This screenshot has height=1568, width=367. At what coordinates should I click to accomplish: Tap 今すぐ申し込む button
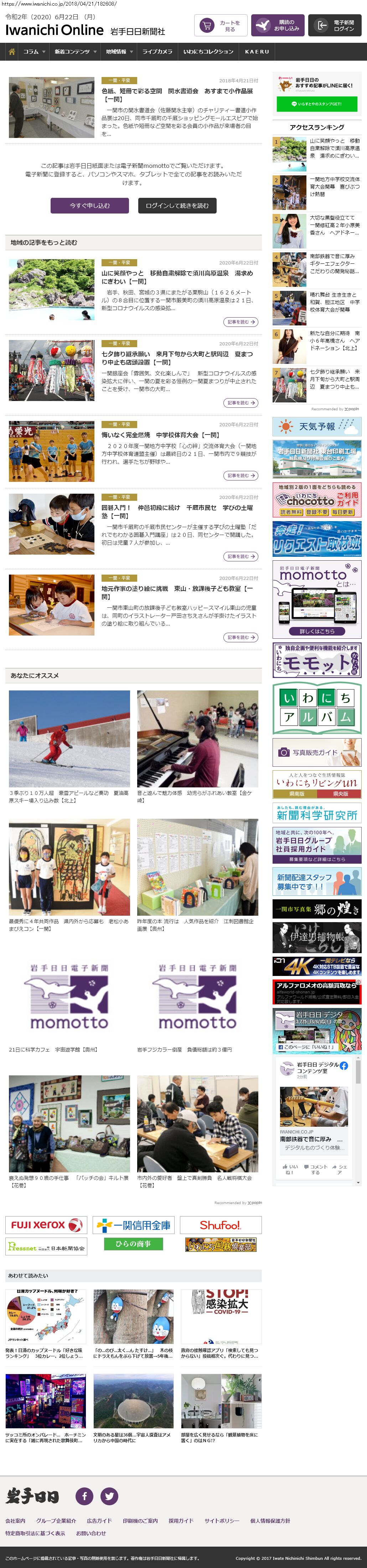pyautogui.click(x=89, y=206)
